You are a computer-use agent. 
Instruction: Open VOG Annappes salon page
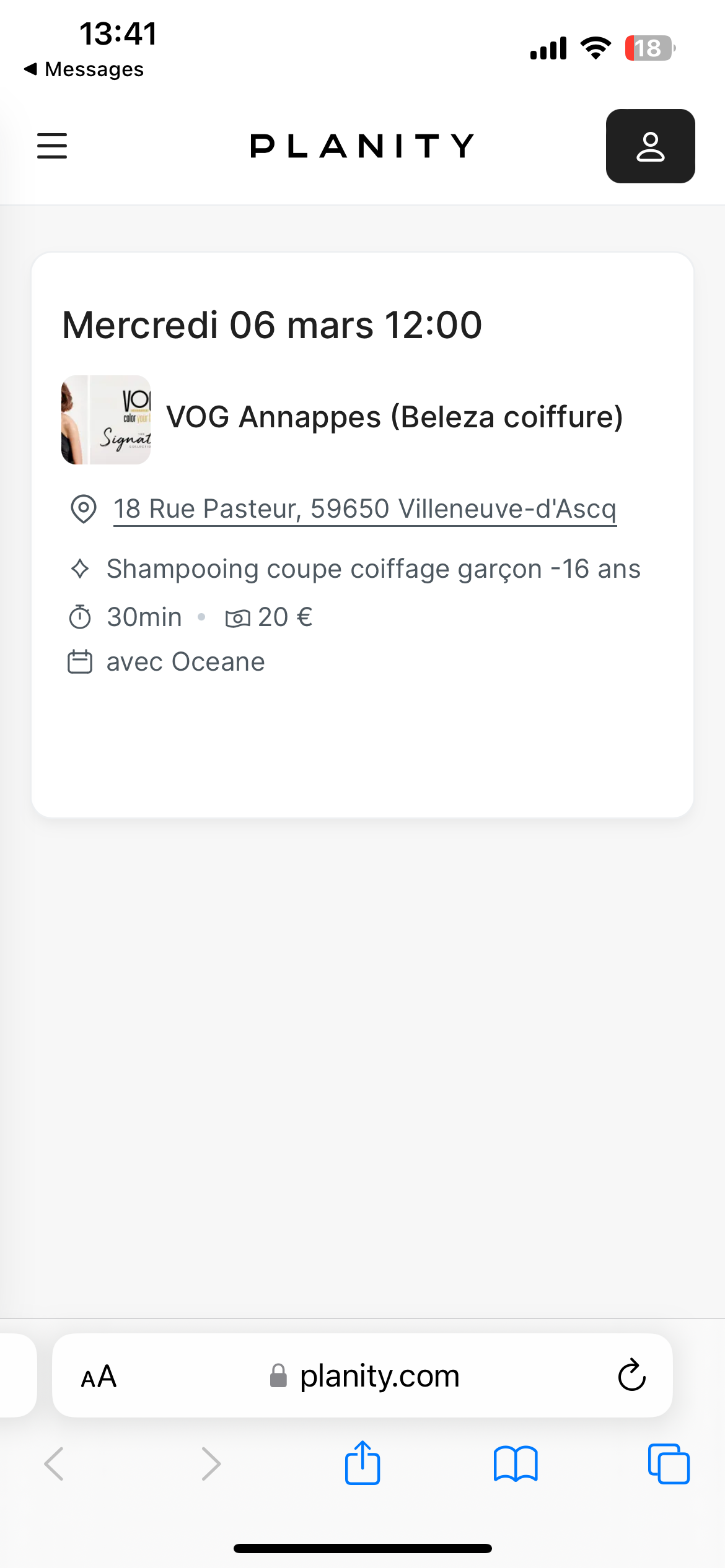[394, 417]
